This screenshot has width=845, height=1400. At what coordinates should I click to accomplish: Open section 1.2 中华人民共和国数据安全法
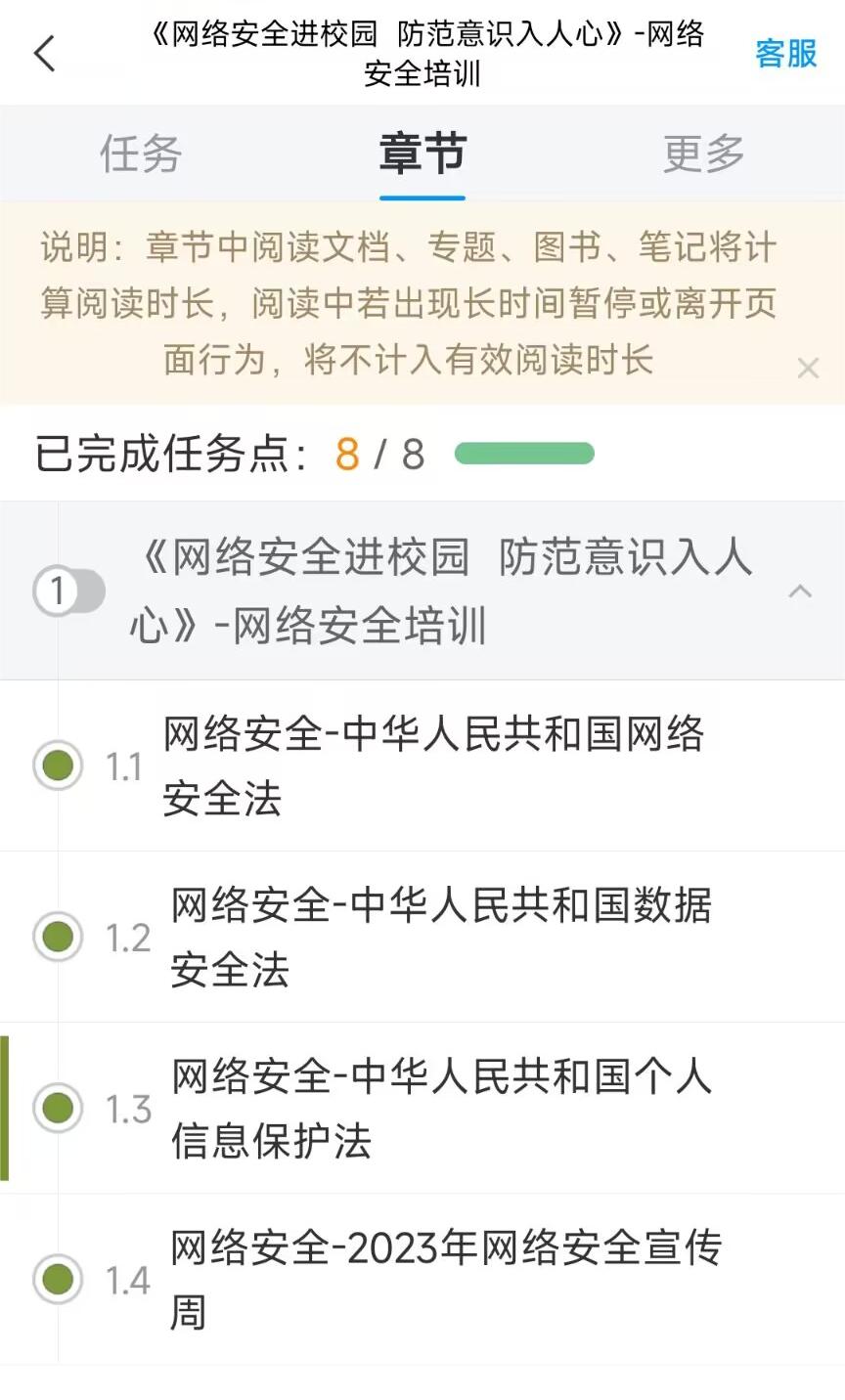tap(440, 937)
